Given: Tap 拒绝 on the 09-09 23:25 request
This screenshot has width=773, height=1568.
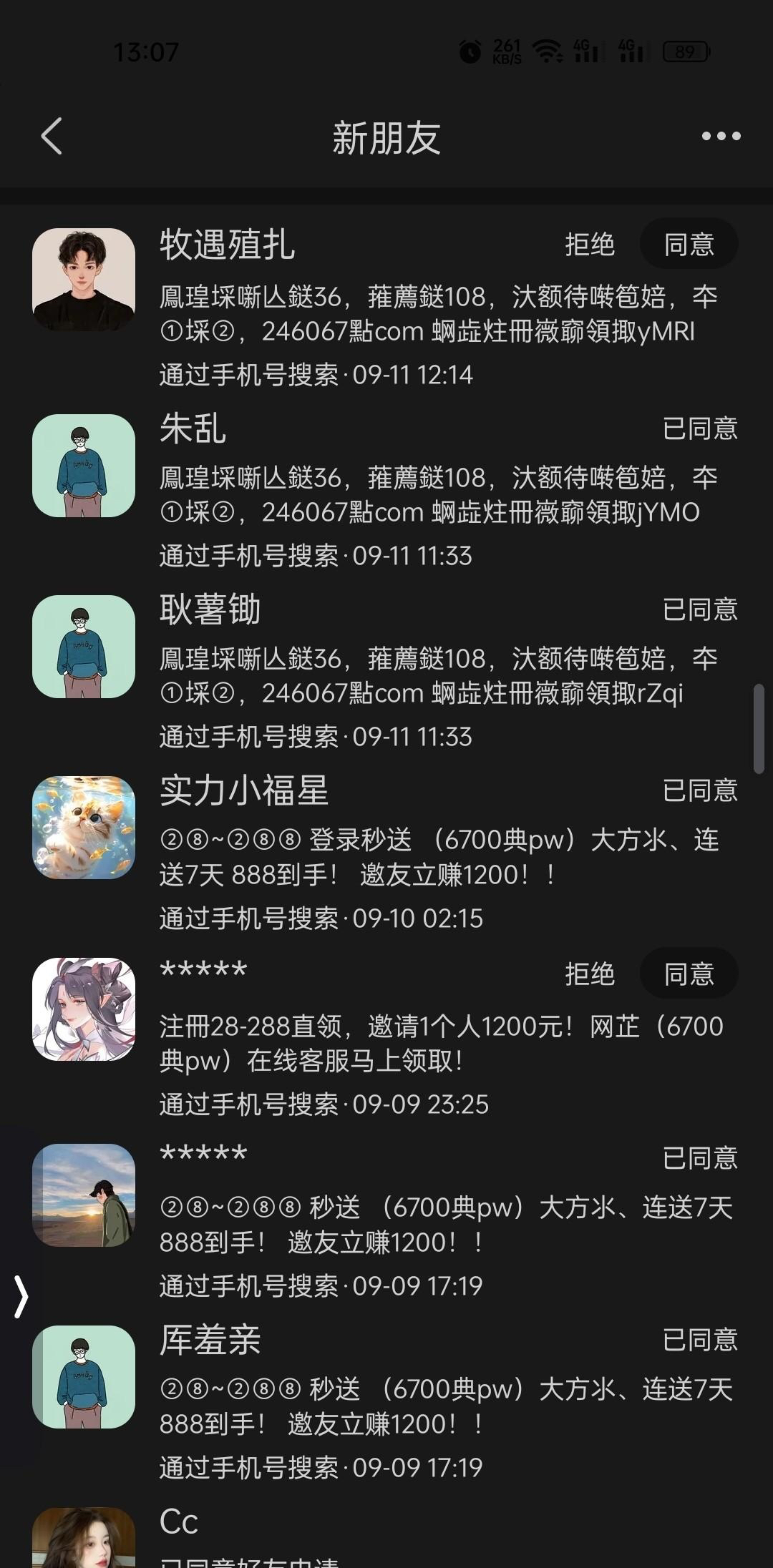Looking at the screenshot, I should pyautogui.click(x=589, y=974).
